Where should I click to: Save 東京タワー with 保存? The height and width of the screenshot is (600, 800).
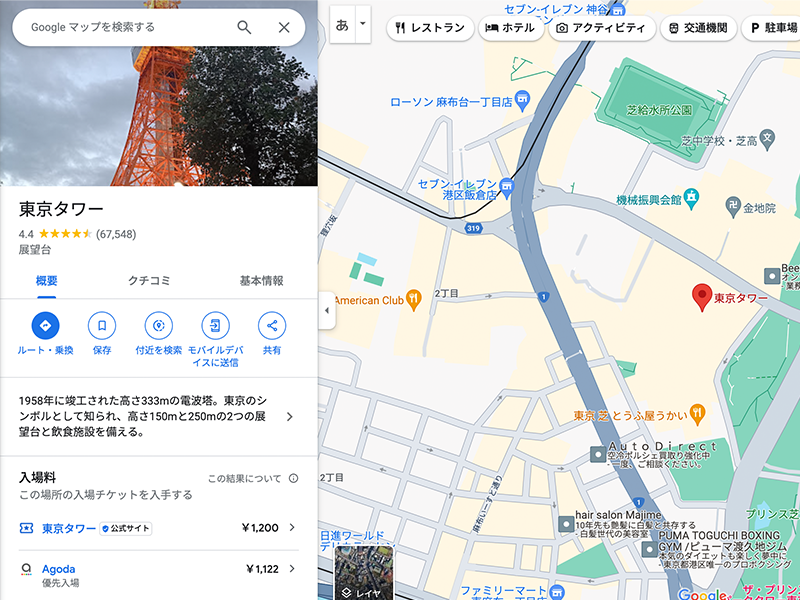pyautogui.click(x=102, y=326)
